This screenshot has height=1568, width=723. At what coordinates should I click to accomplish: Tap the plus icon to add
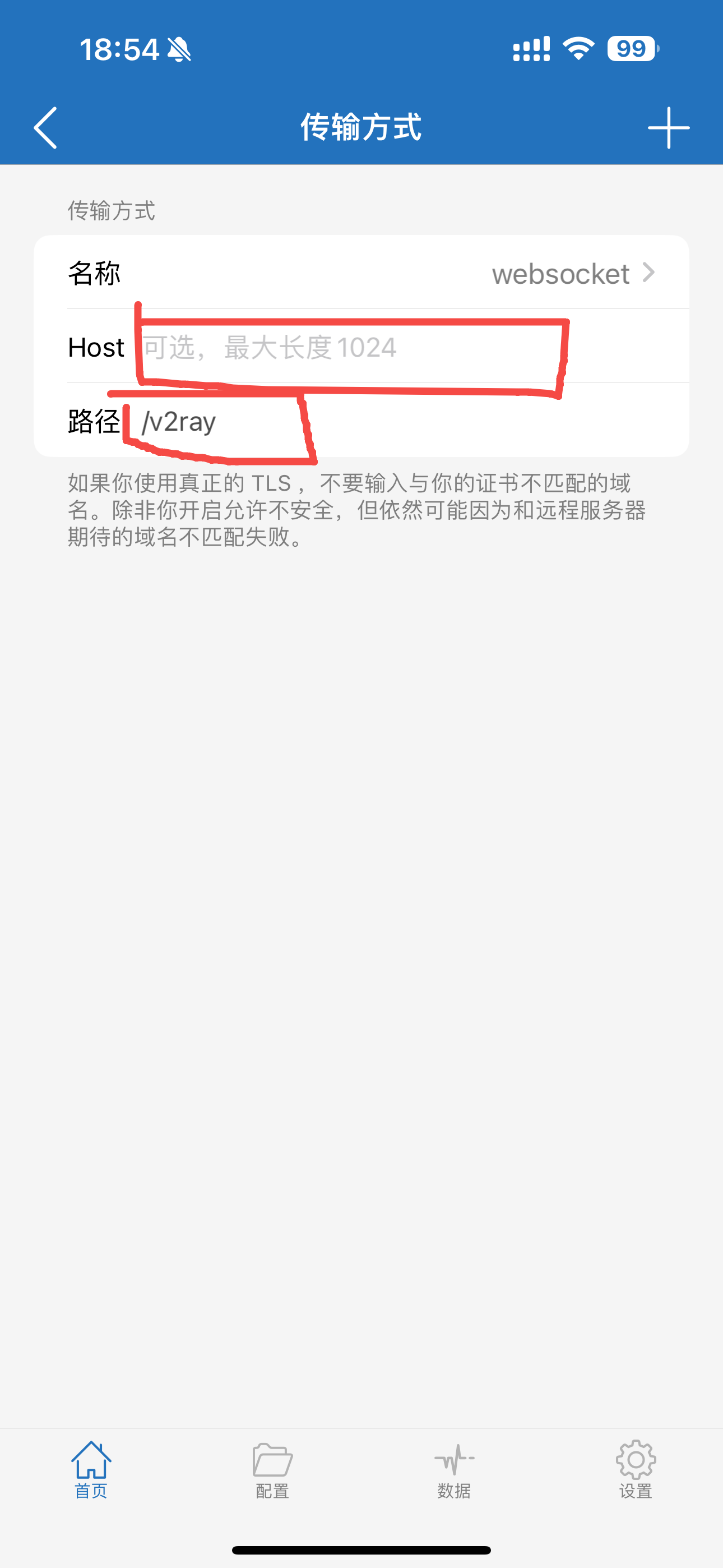(x=668, y=128)
